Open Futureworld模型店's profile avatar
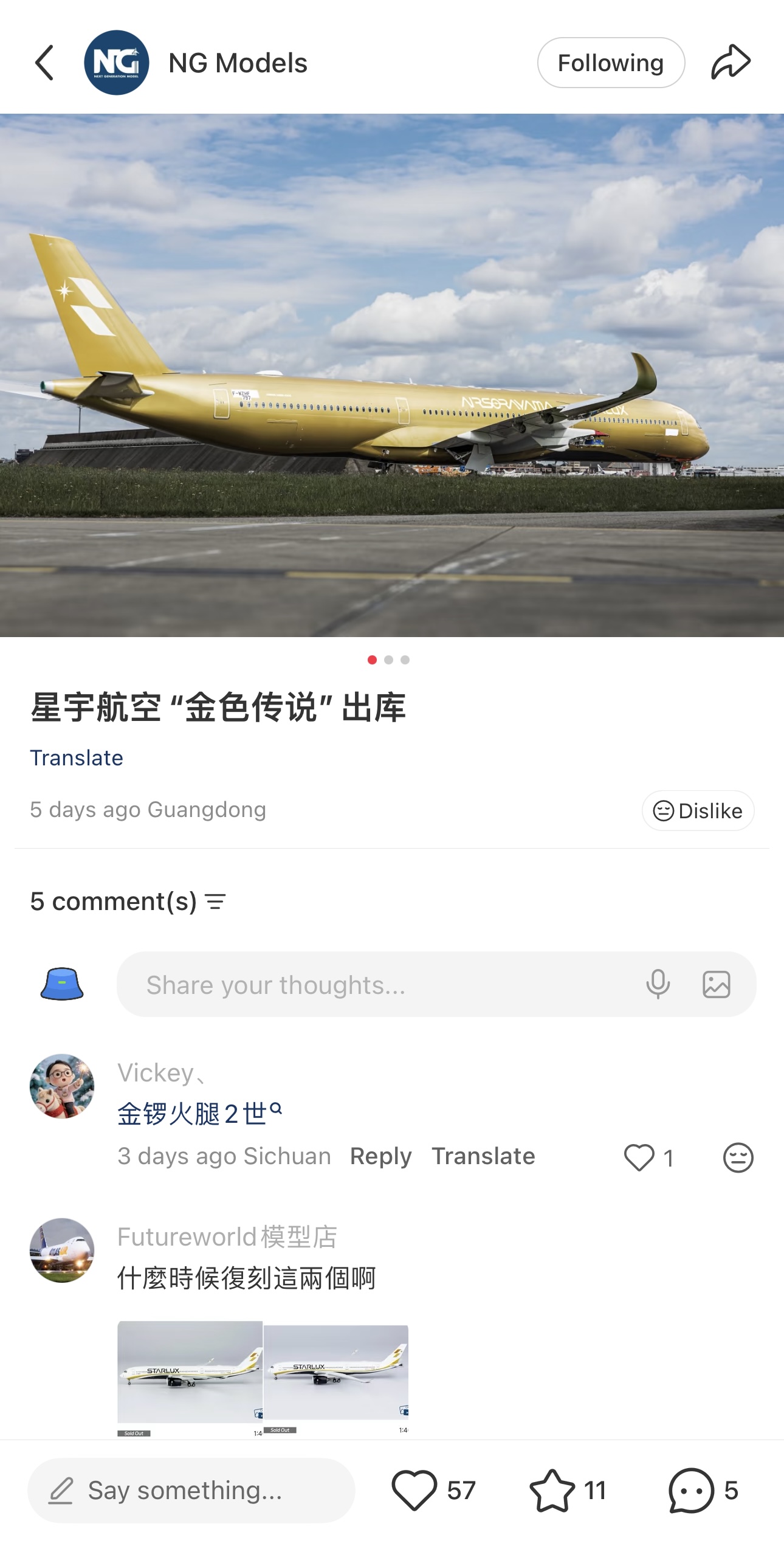This screenshot has height=1552, width=784. (62, 1250)
